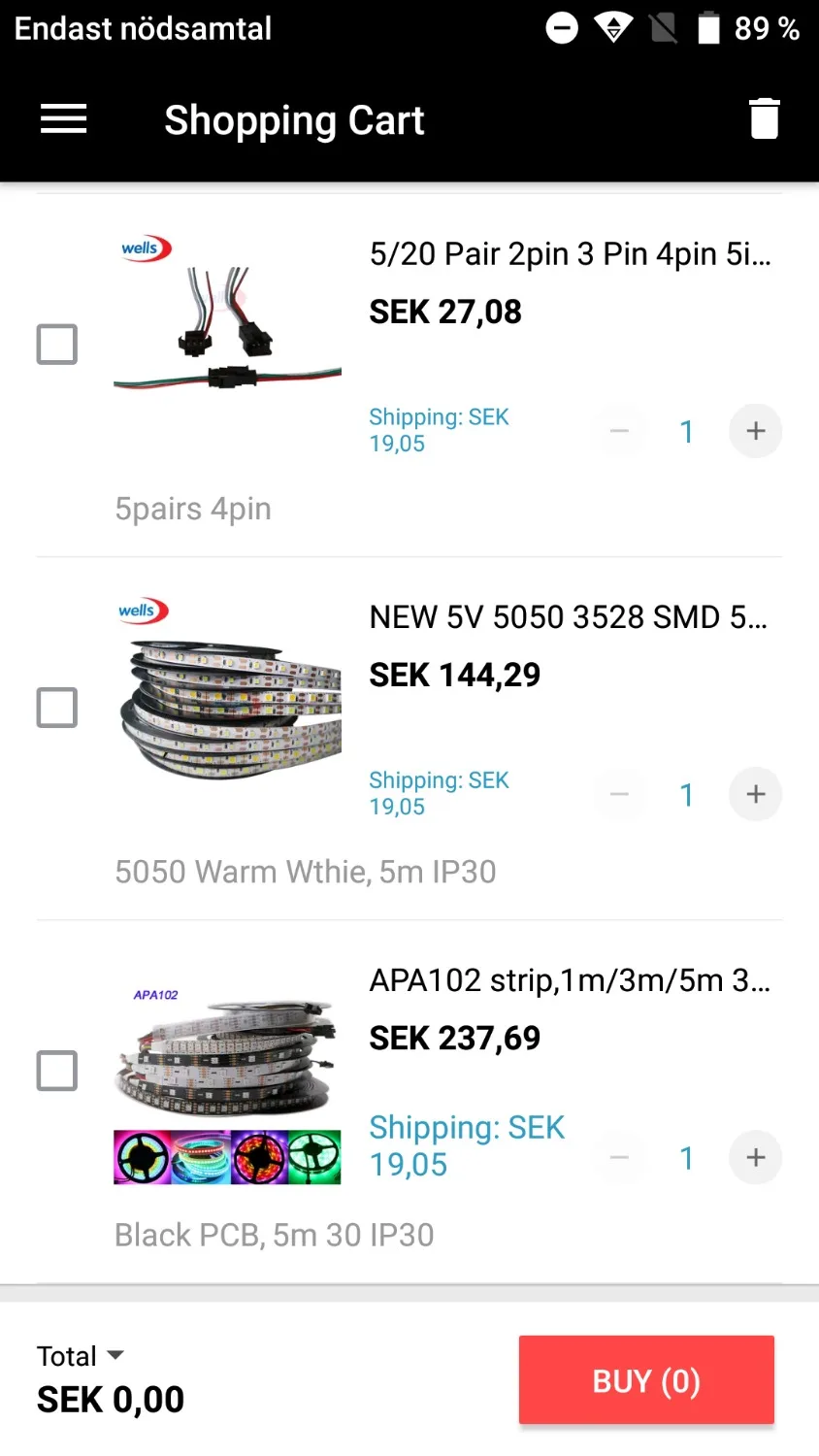
Task: Tap the red BUY (0) button
Action: (x=646, y=1380)
